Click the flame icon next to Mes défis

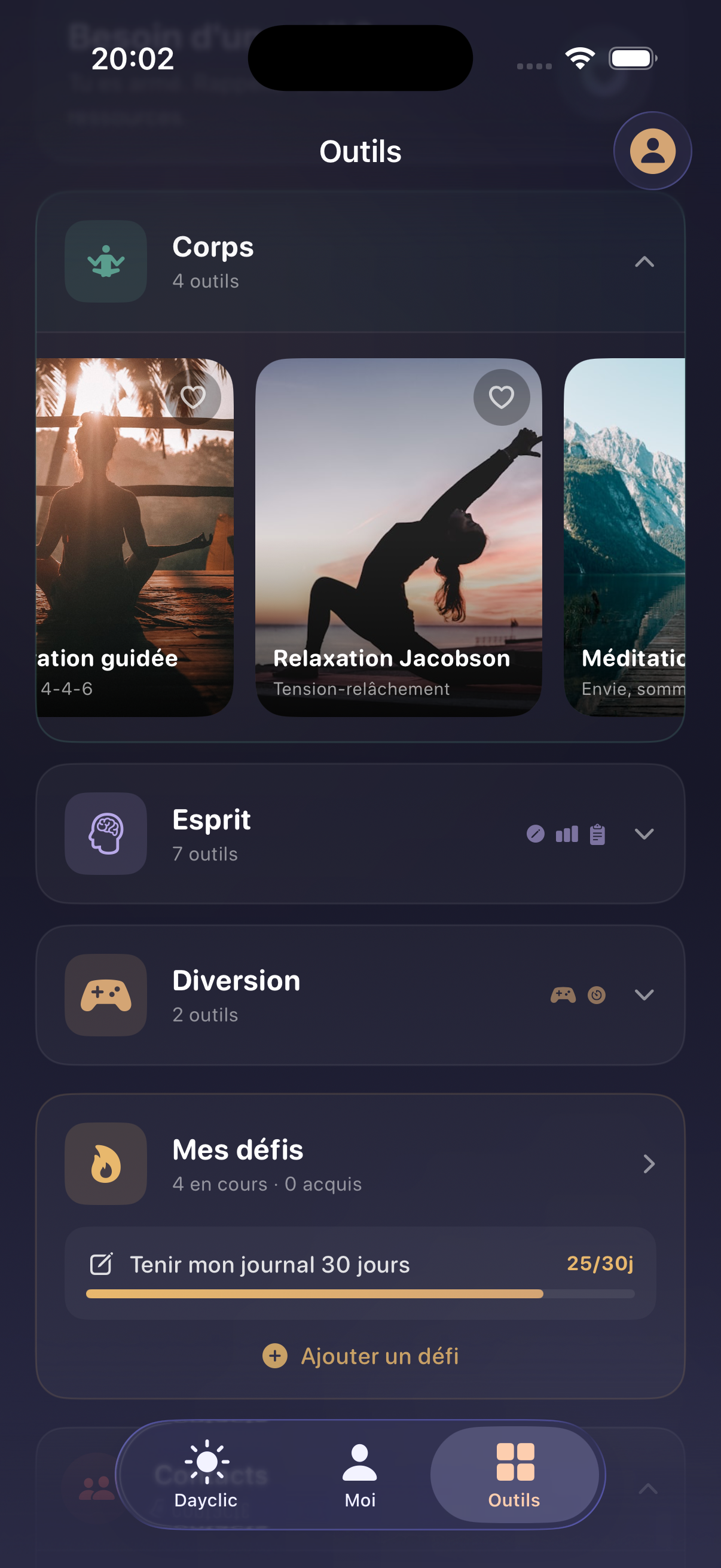pyautogui.click(x=105, y=1164)
